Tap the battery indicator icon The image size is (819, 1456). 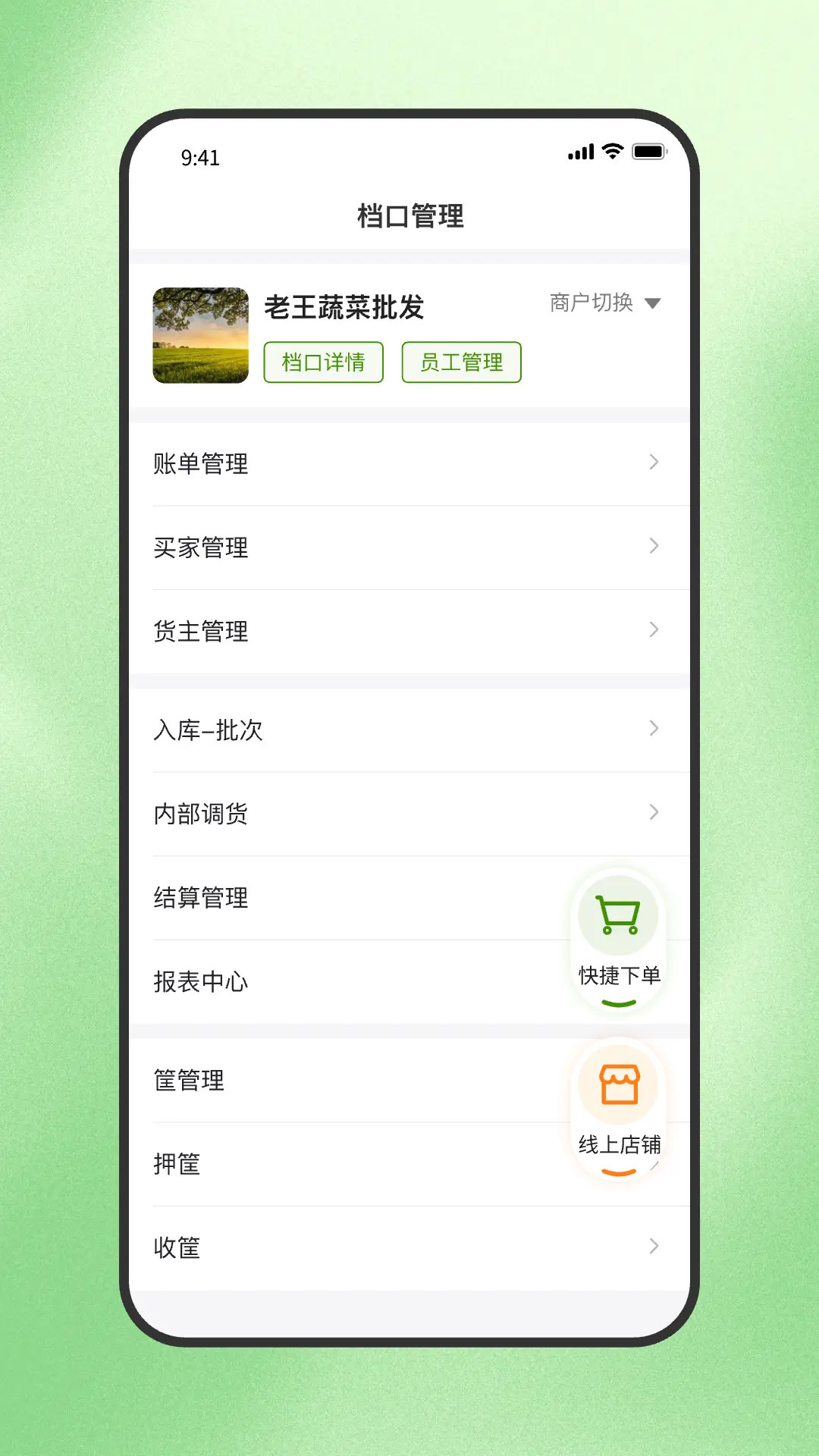point(648,152)
